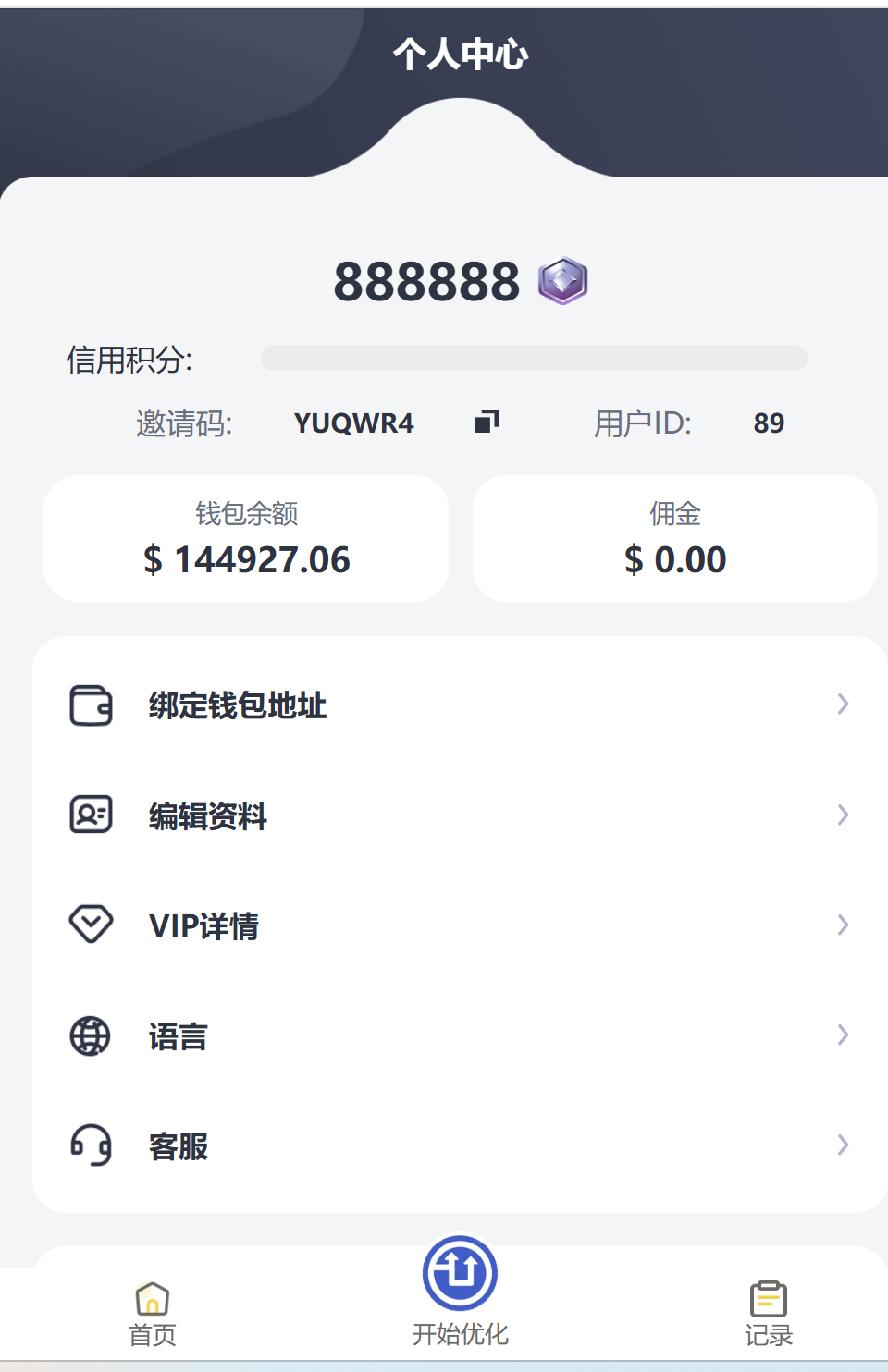Open the 语言 language setting
The image size is (888, 1372).
[x=460, y=1035]
